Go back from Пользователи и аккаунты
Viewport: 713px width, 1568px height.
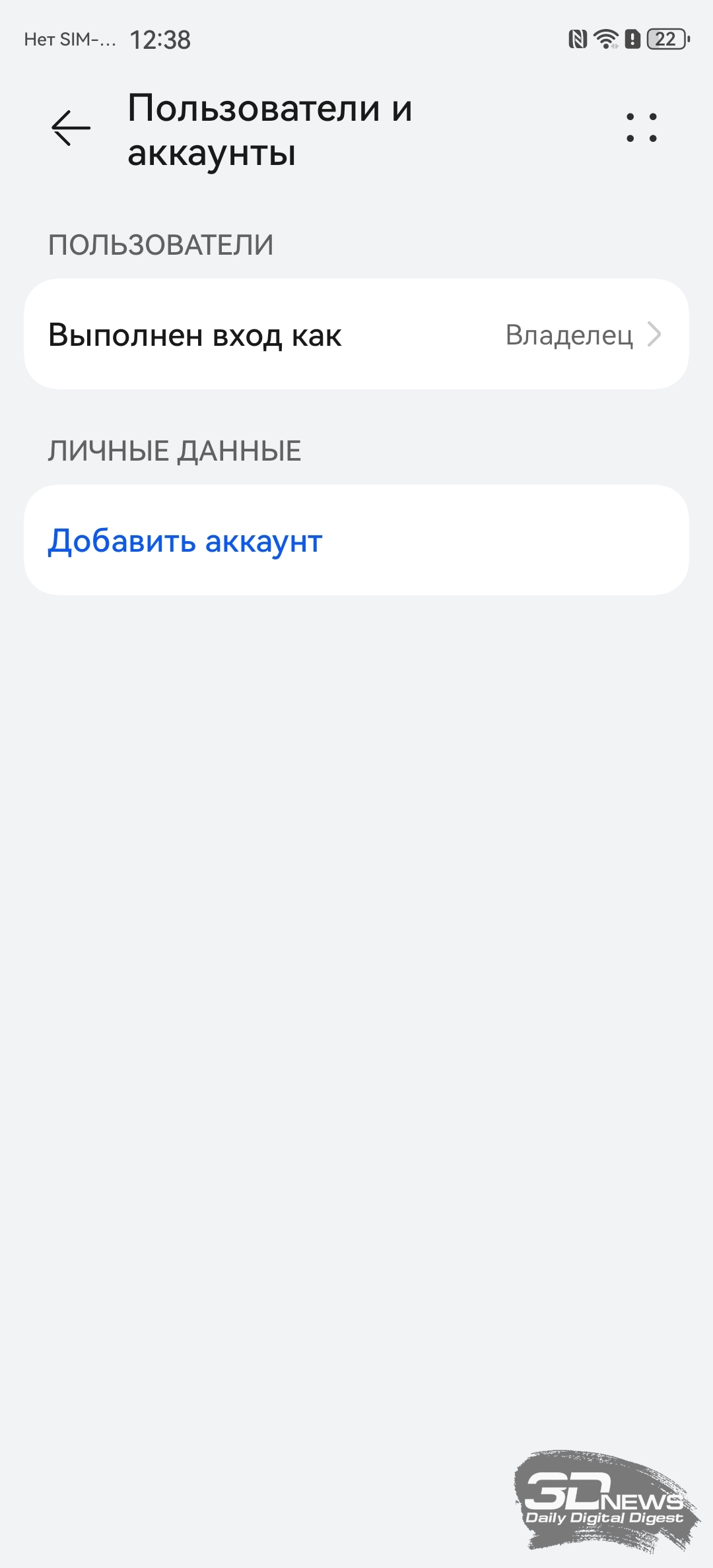click(71, 127)
